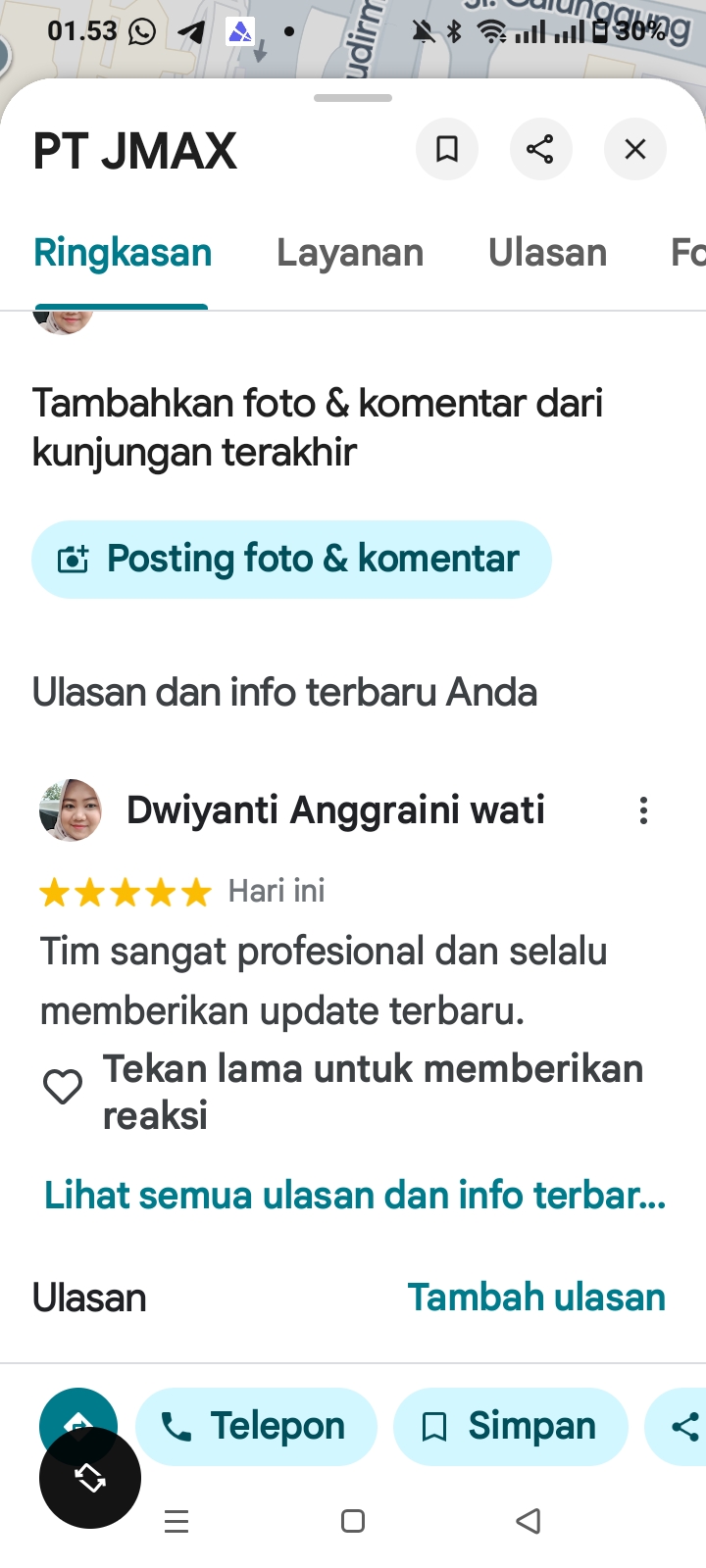Select the Ringkasan tab
This screenshot has width=706, height=1568.
pos(123,253)
